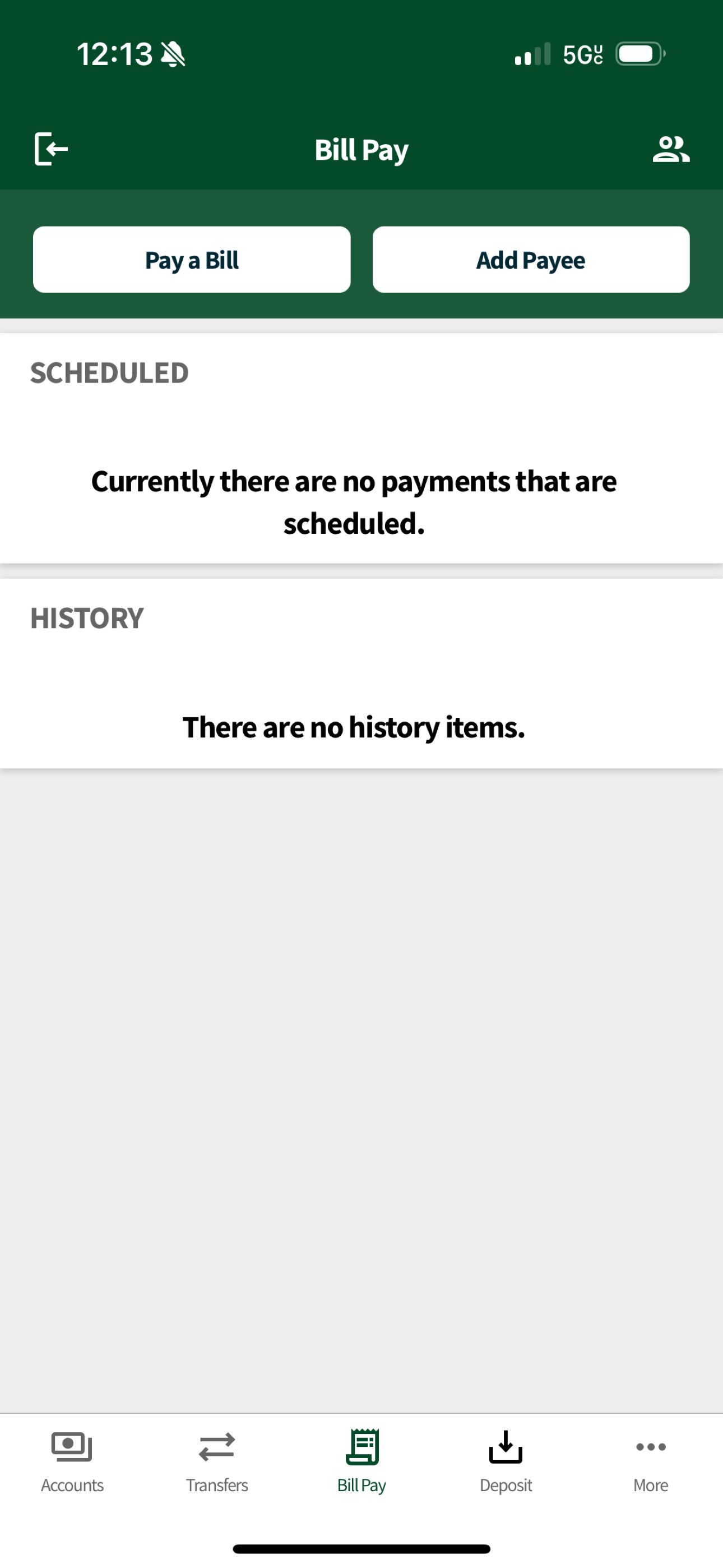Tap the muted notifications bell icon

pyautogui.click(x=173, y=54)
